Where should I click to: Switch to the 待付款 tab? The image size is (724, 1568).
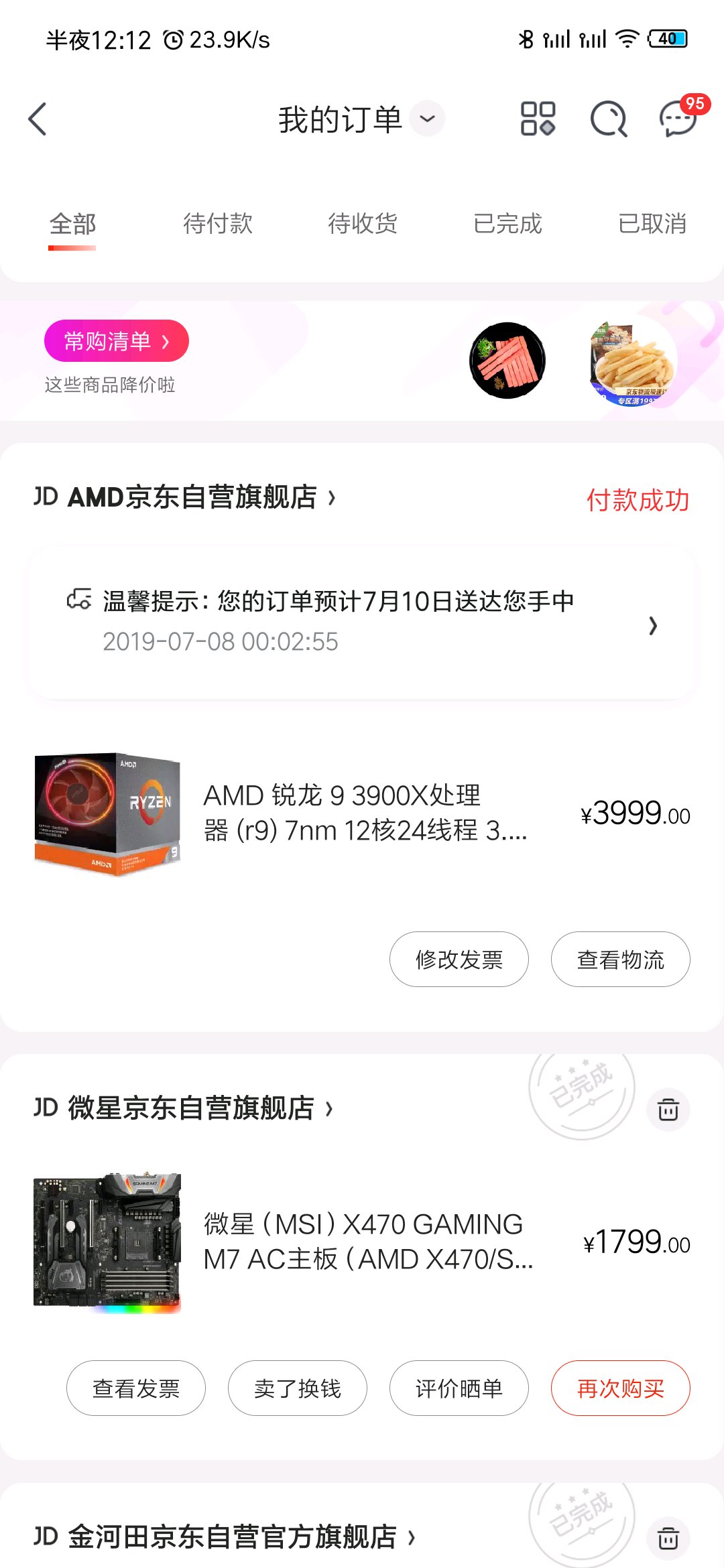(x=218, y=224)
